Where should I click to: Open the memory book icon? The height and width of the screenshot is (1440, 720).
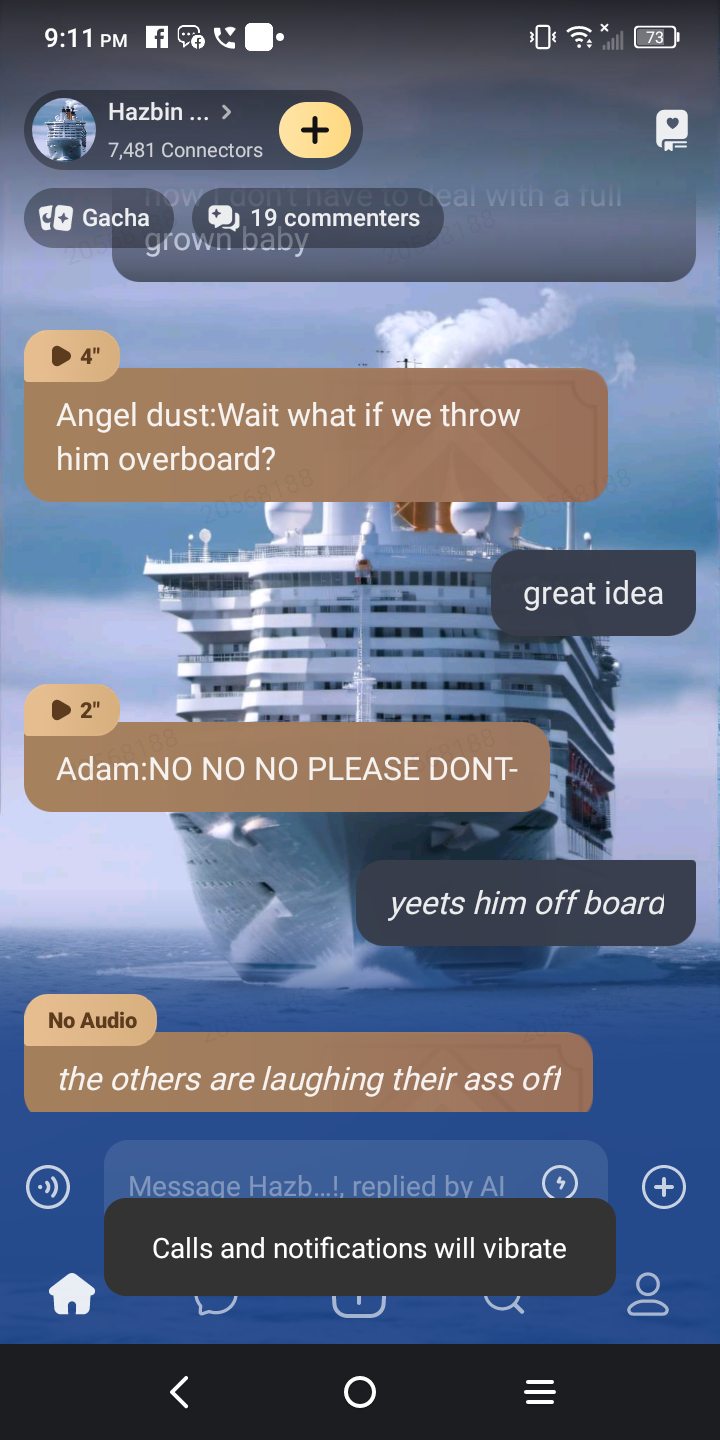tap(671, 130)
